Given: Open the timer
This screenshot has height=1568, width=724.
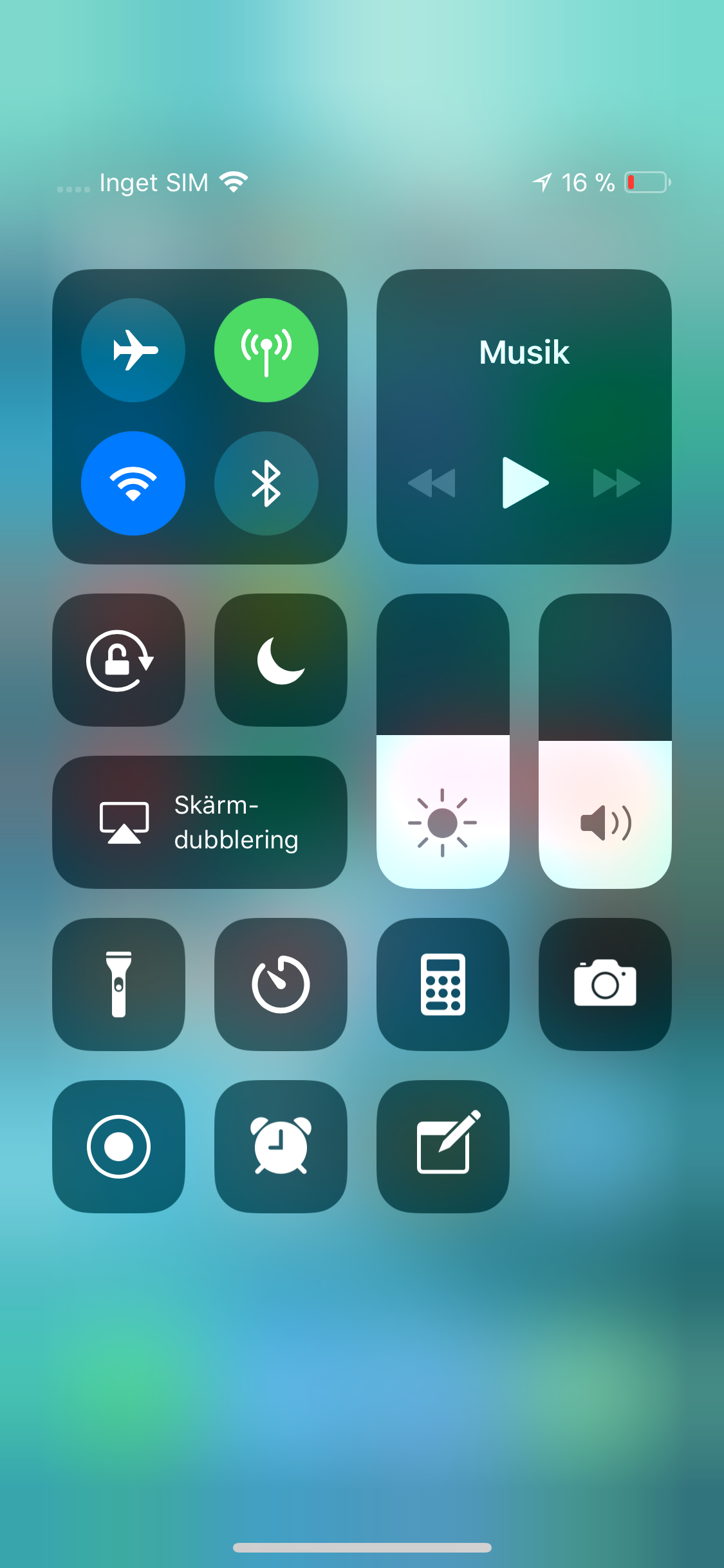Looking at the screenshot, I should [x=281, y=984].
